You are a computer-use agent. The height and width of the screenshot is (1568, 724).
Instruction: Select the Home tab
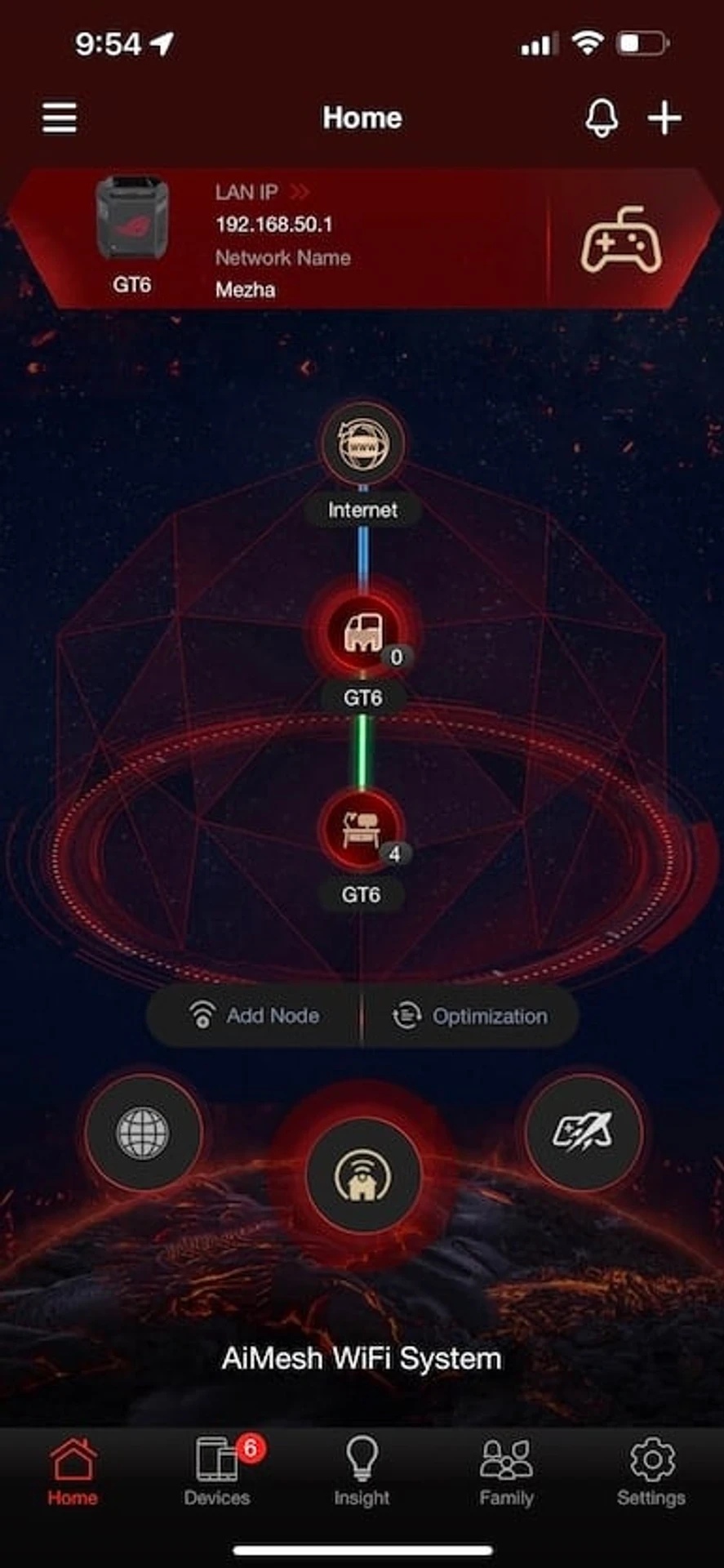73,1472
